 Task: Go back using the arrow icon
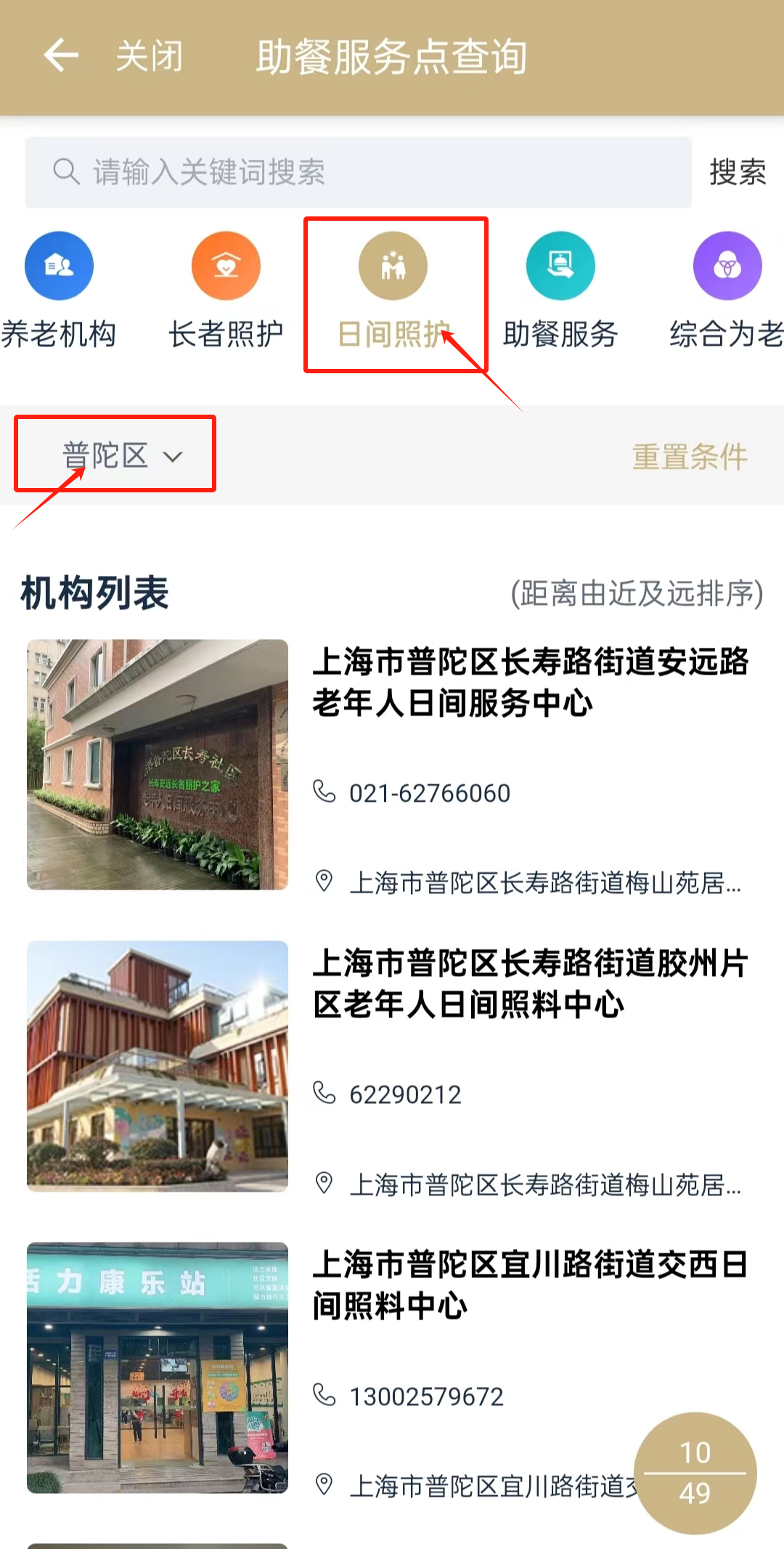pos(61,56)
